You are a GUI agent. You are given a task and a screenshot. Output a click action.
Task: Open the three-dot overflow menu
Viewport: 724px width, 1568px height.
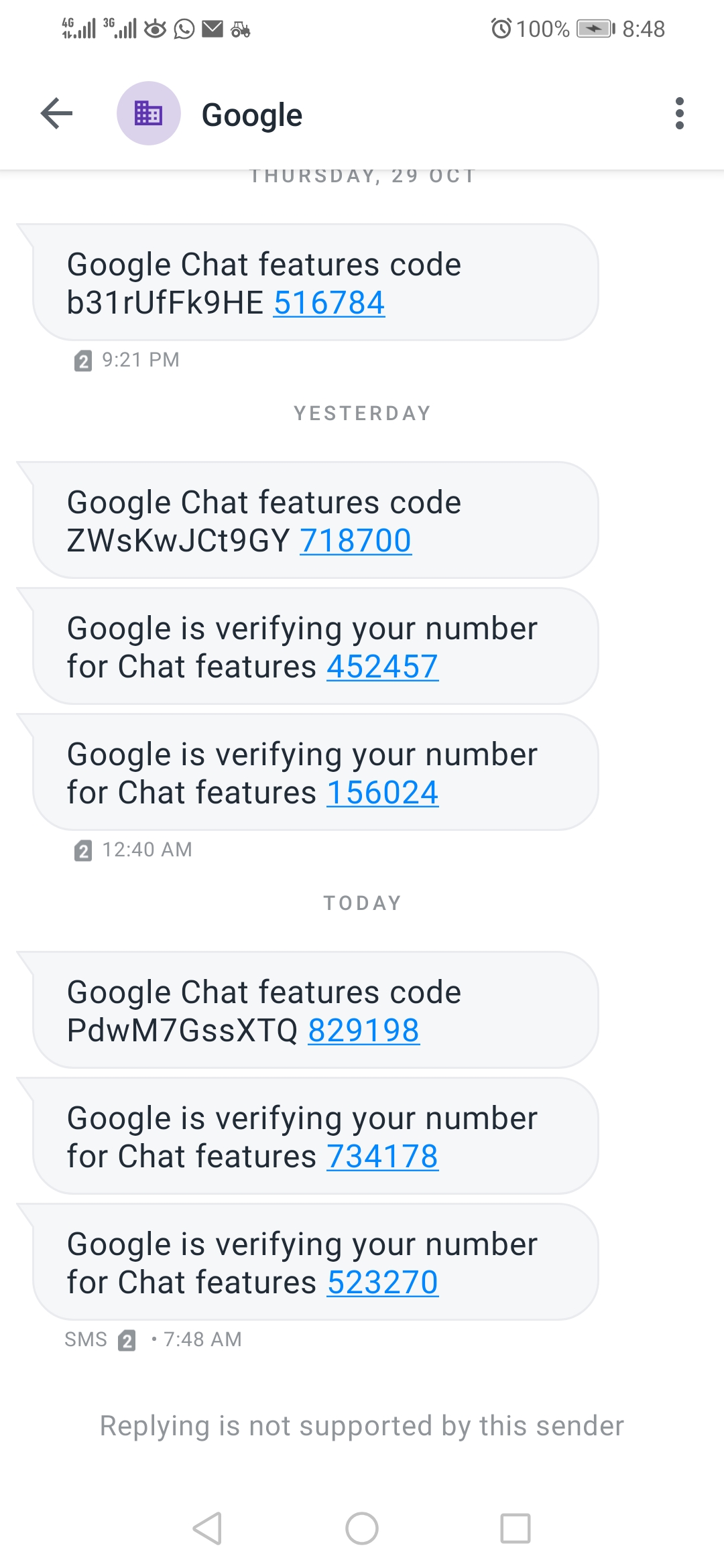tap(679, 113)
